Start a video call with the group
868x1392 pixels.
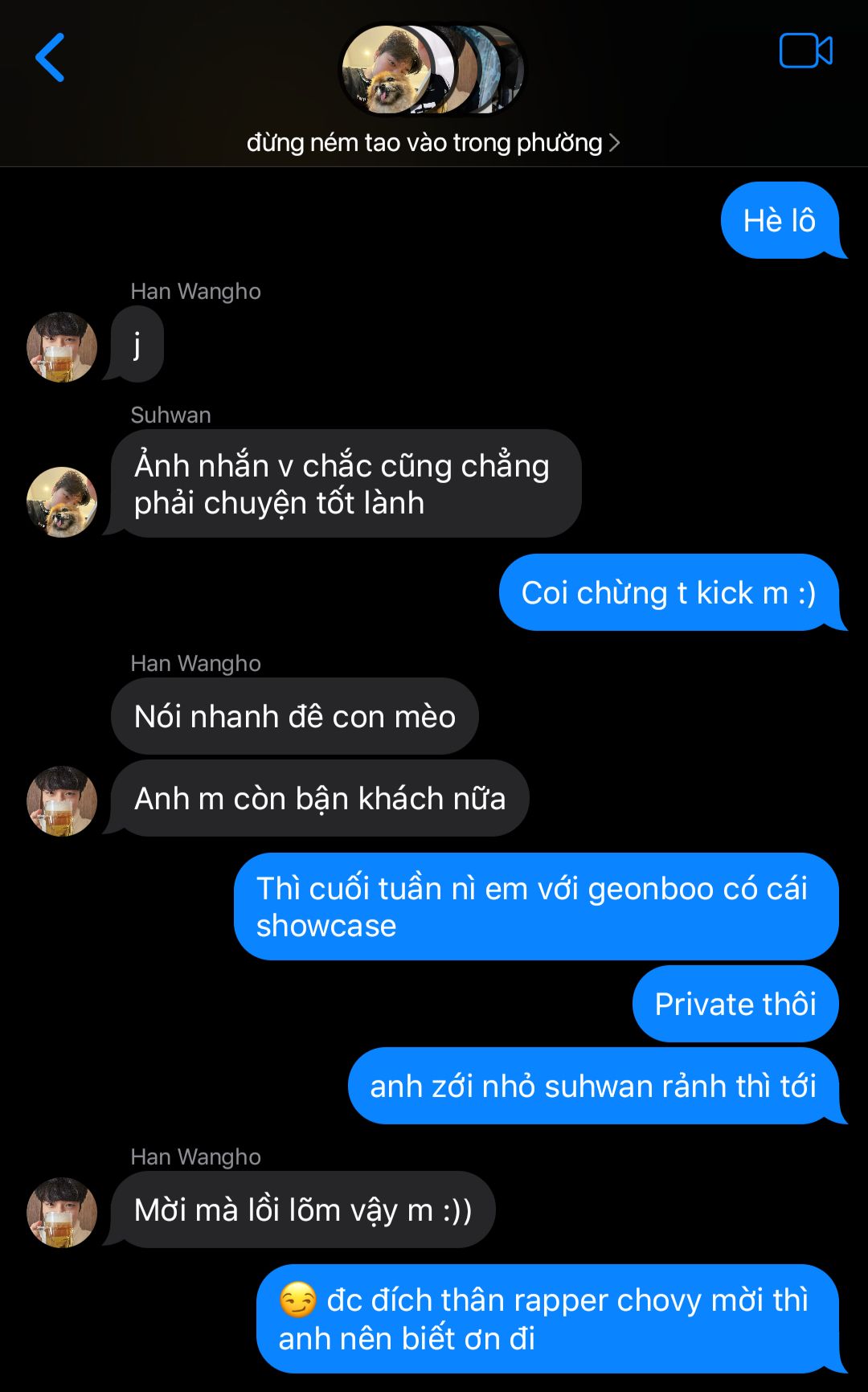tap(805, 51)
